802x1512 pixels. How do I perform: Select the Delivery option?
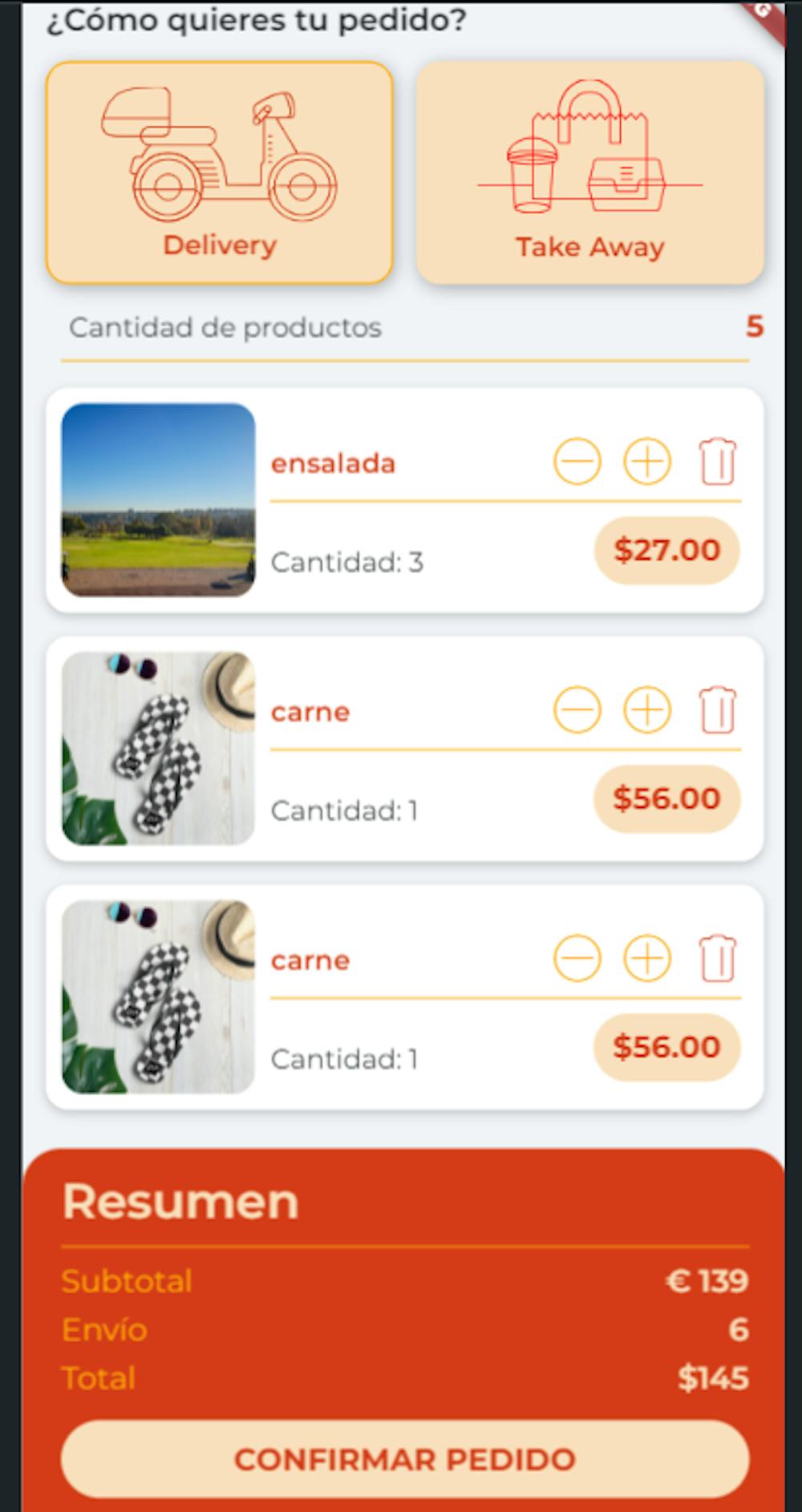point(219,173)
